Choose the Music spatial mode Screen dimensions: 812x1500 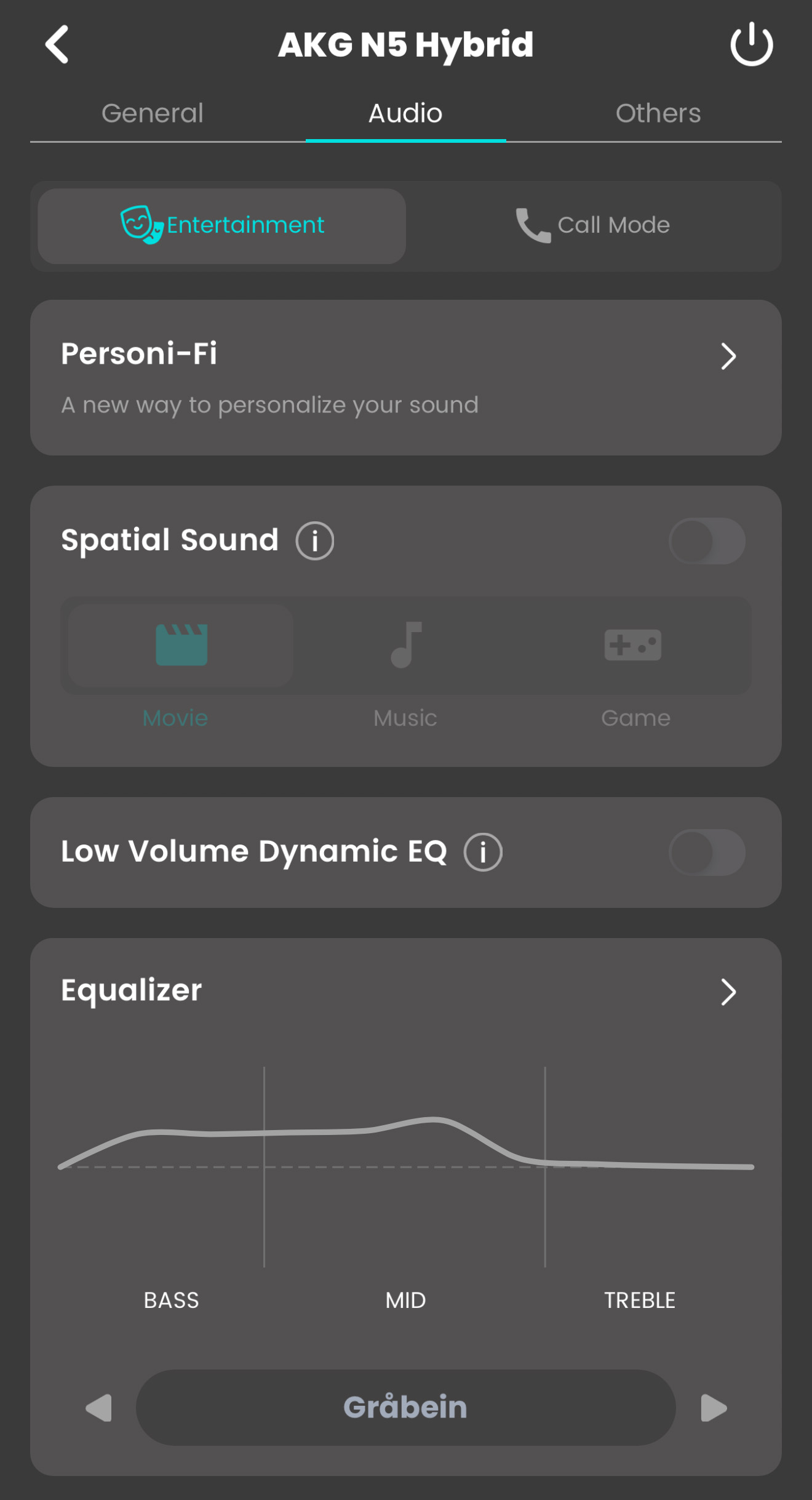[x=405, y=645]
